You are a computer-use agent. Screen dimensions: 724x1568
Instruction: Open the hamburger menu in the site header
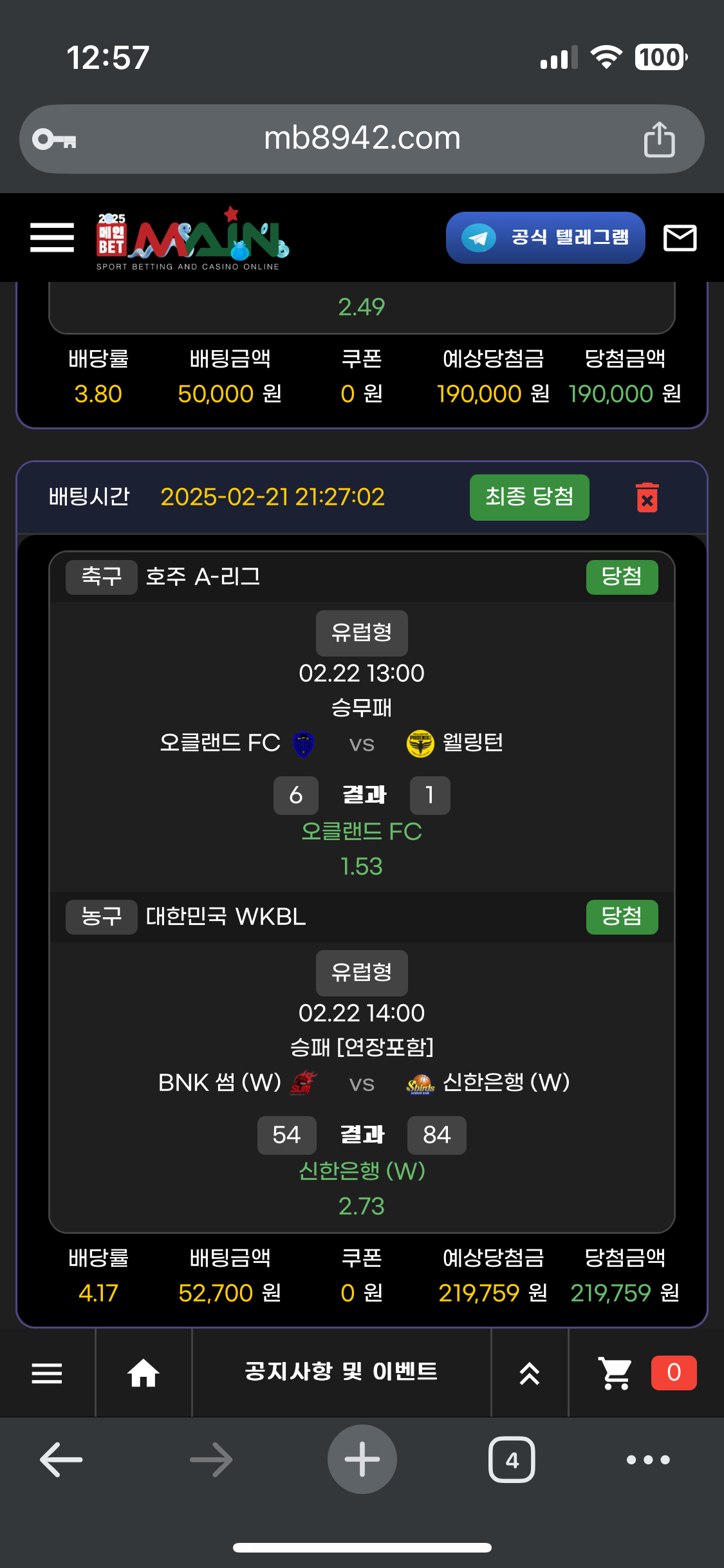pyautogui.click(x=52, y=238)
